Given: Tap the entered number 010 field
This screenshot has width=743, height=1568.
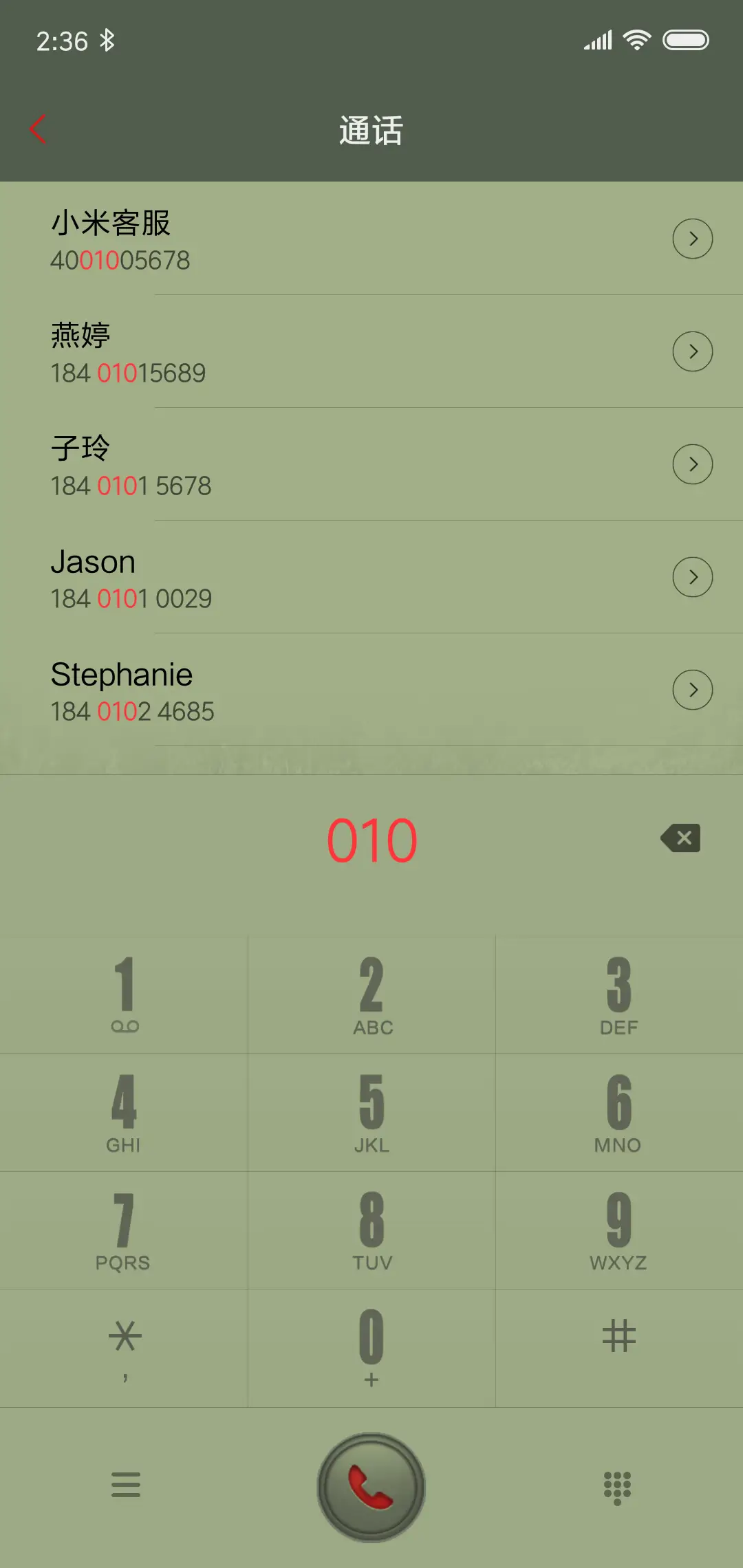Looking at the screenshot, I should [371, 838].
